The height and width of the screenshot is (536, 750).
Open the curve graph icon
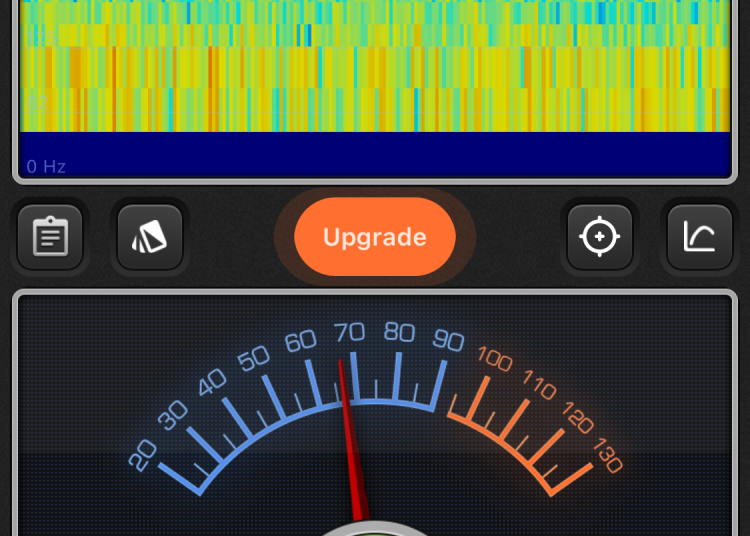(x=699, y=237)
